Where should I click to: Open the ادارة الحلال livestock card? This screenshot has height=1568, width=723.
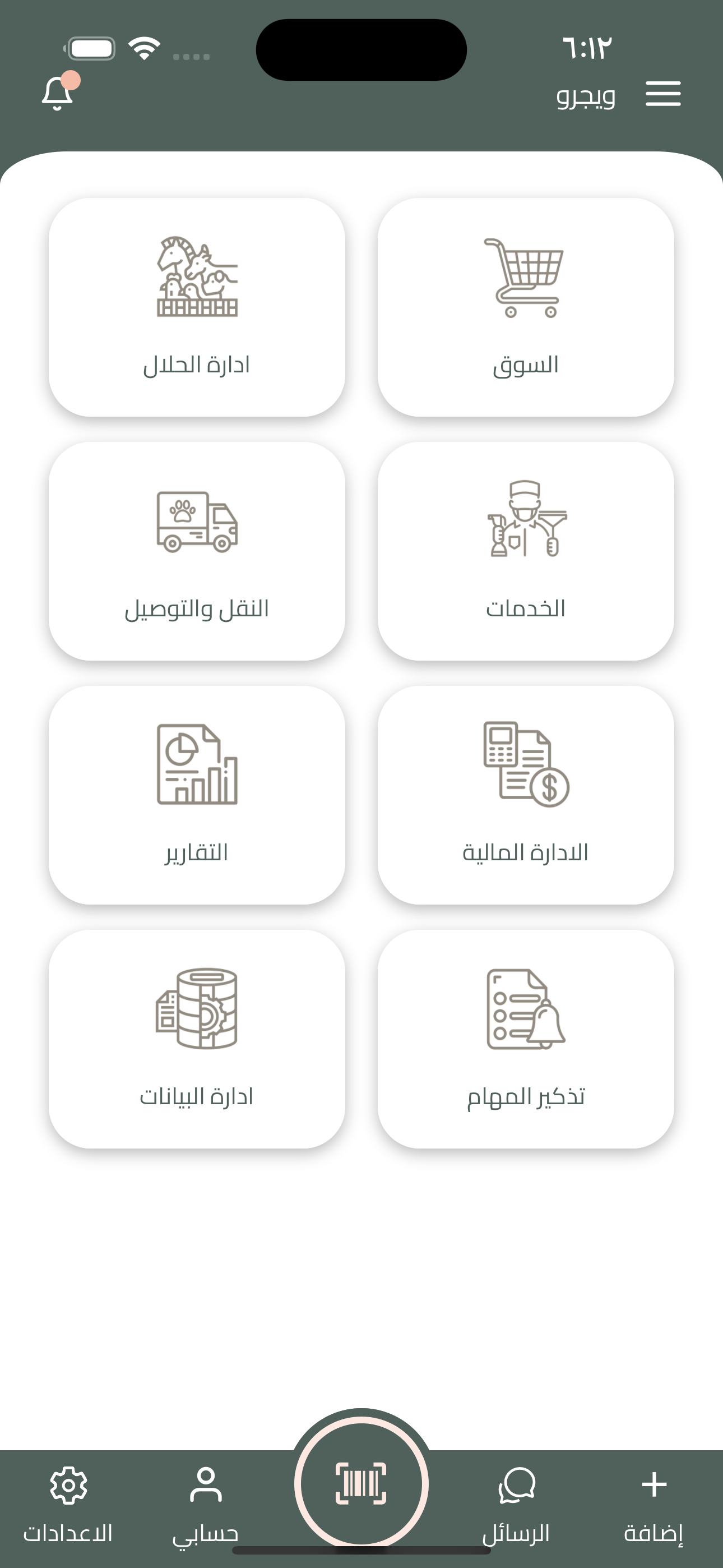[x=197, y=307]
